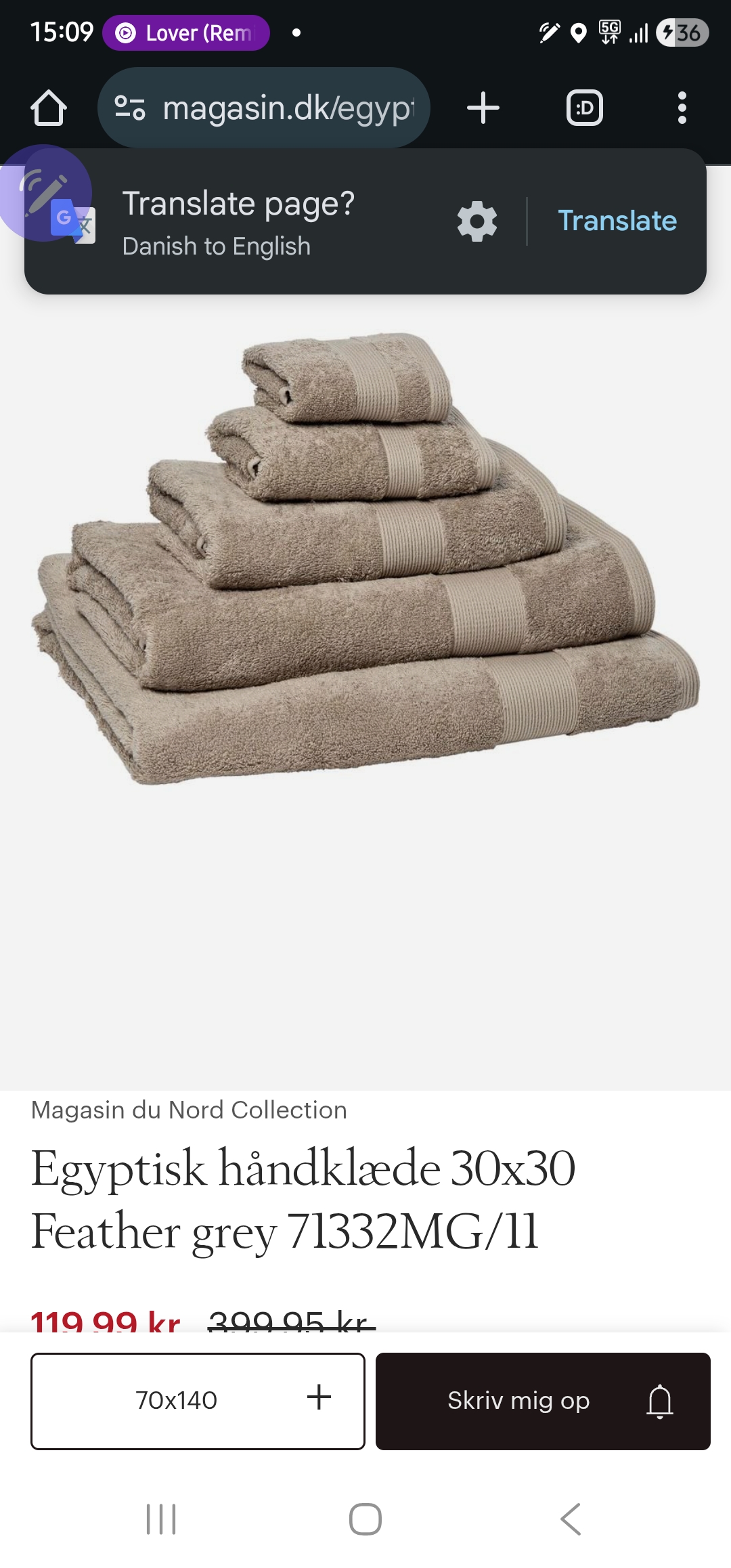Go to the browser home page

pos(49,108)
